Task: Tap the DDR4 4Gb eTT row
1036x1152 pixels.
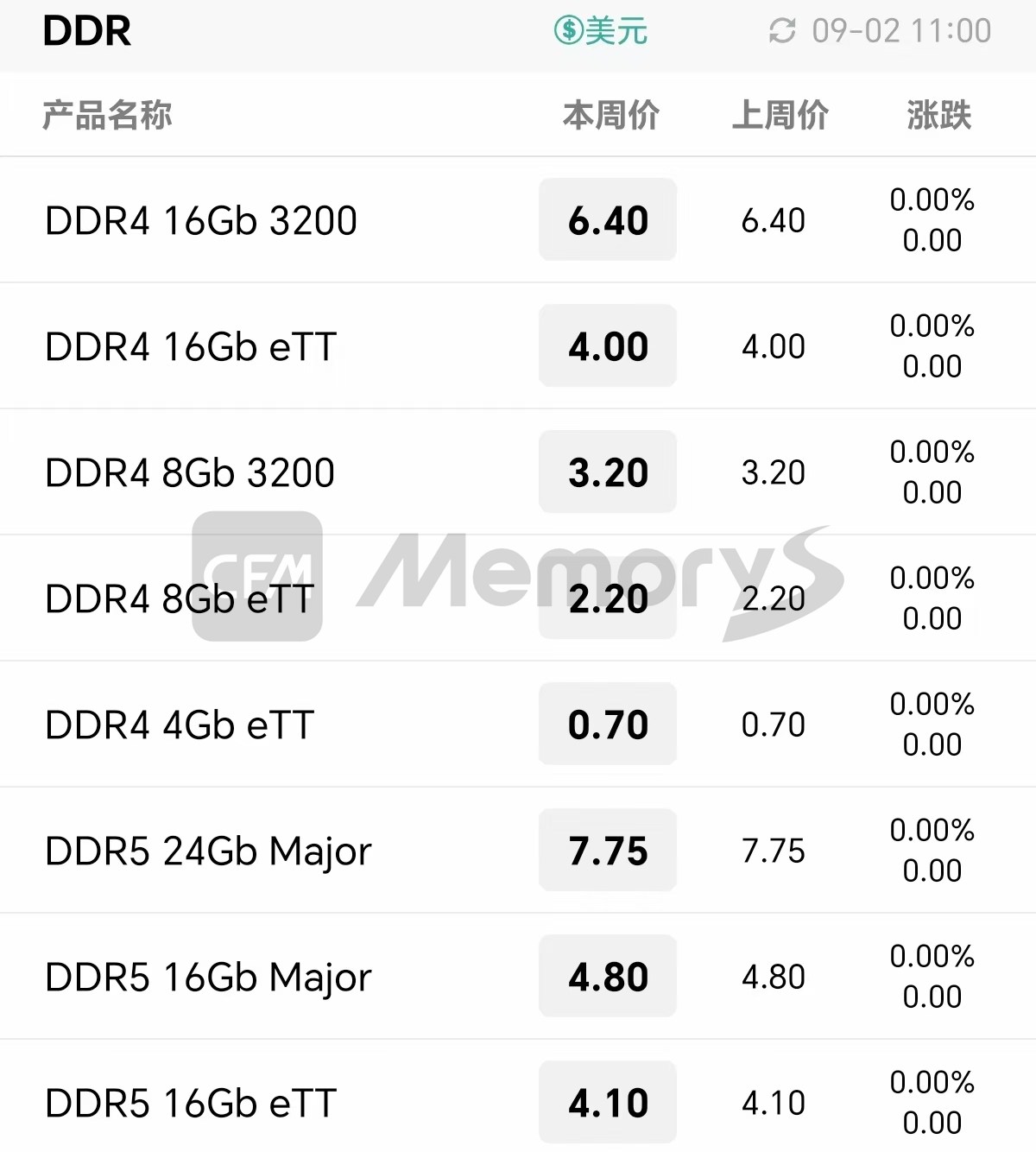Action: [180, 725]
